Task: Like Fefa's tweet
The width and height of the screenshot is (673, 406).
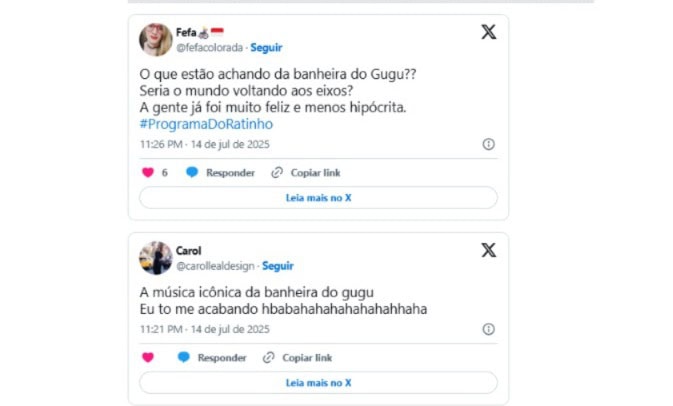Action: [148, 172]
